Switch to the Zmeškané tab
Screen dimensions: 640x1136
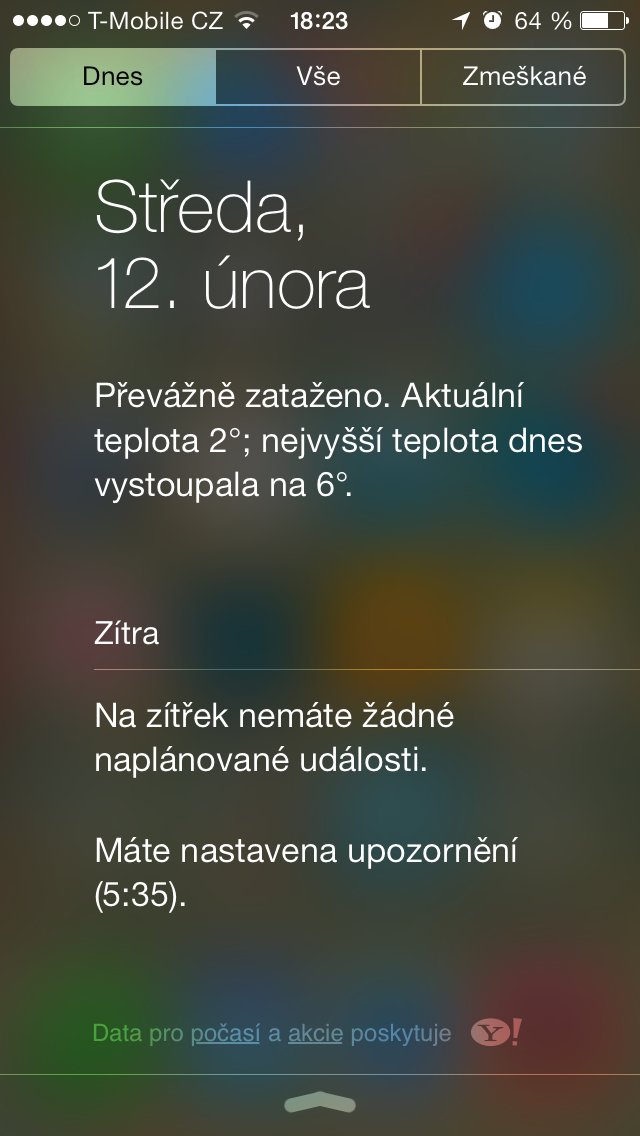coord(524,77)
